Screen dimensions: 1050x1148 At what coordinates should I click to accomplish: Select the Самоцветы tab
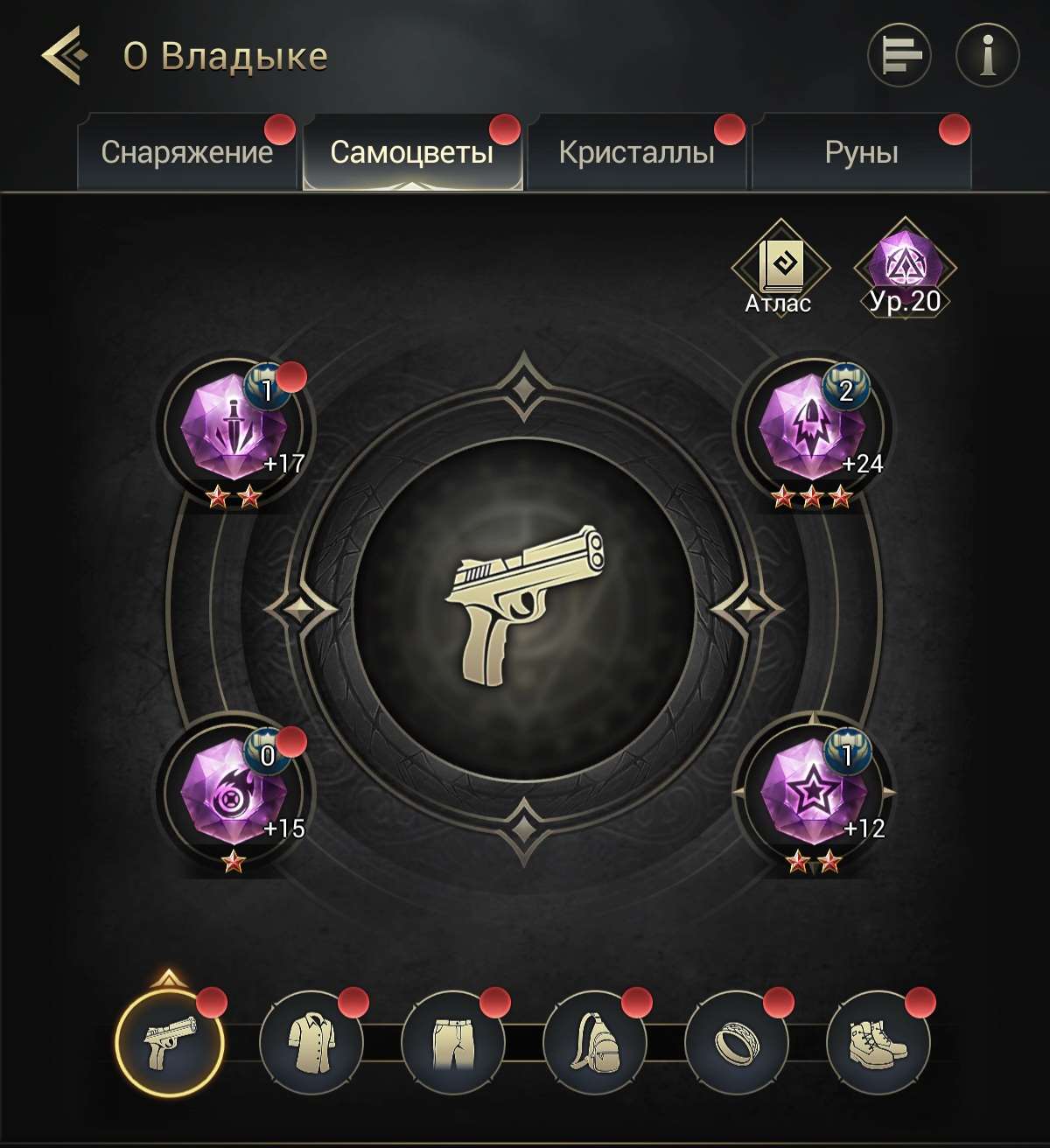click(412, 153)
